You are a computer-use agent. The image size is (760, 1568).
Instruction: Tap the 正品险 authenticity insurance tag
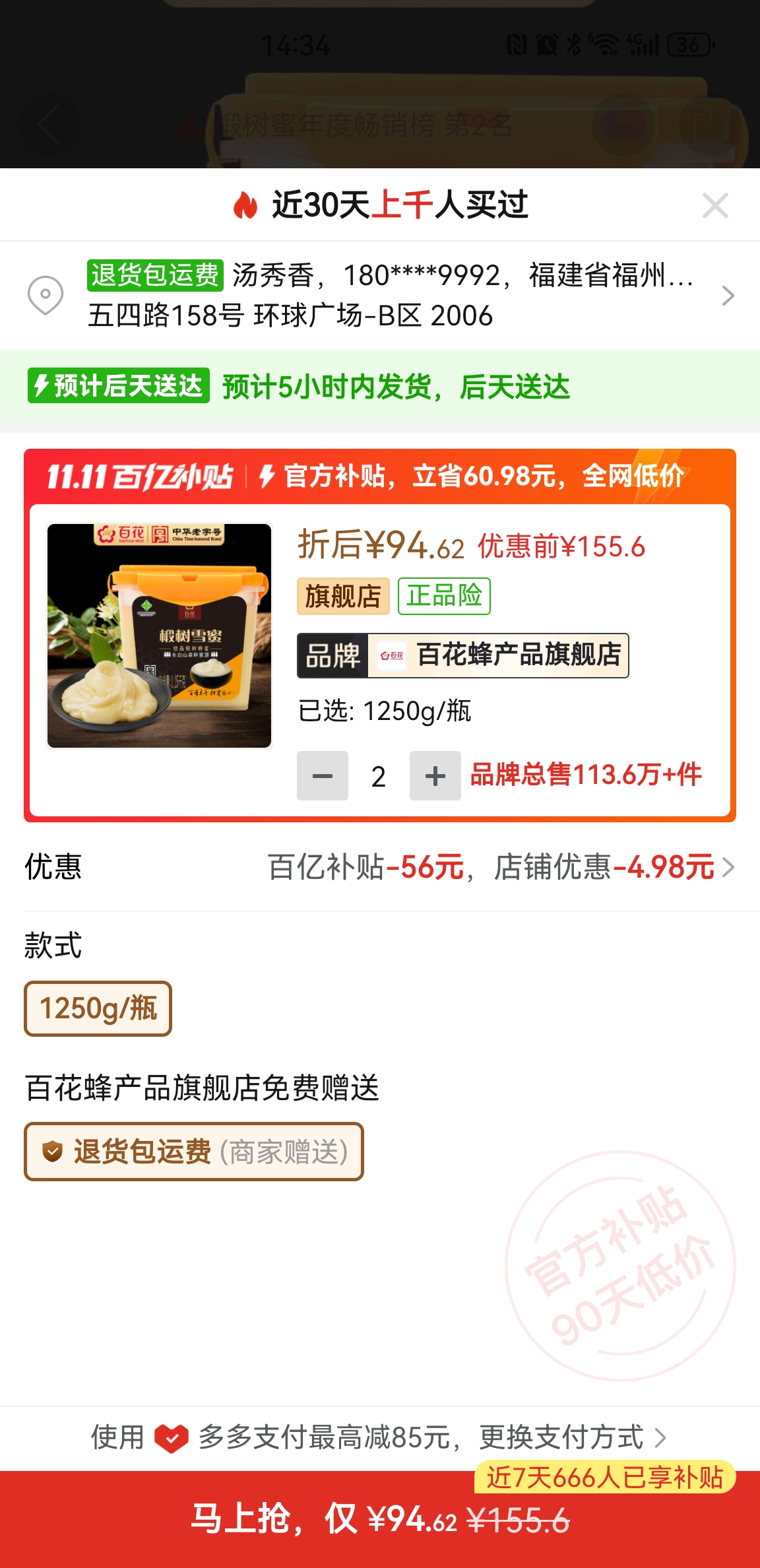[444, 596]
